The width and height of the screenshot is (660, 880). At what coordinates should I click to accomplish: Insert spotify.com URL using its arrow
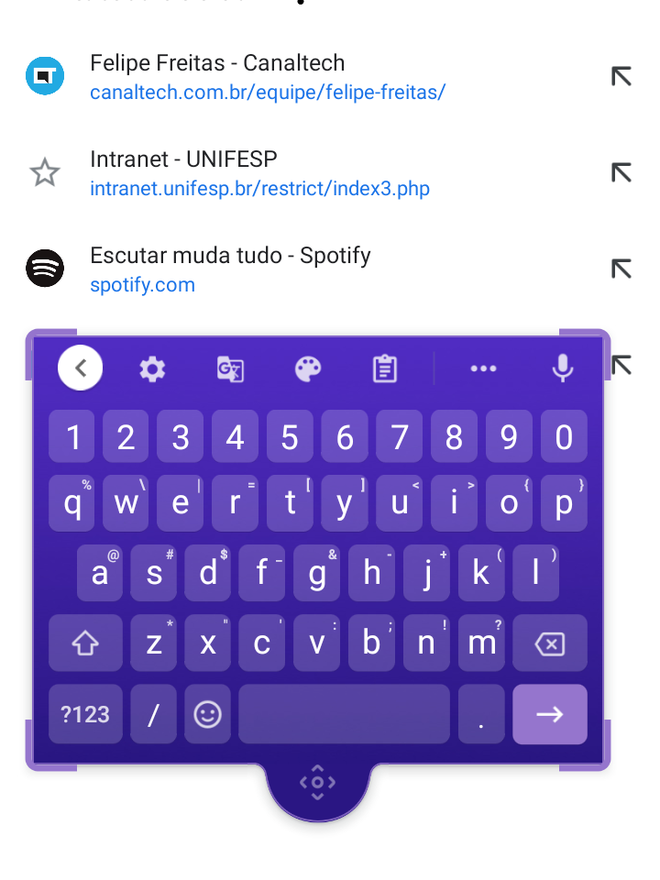pyautogui.click(x=621, y=268)
